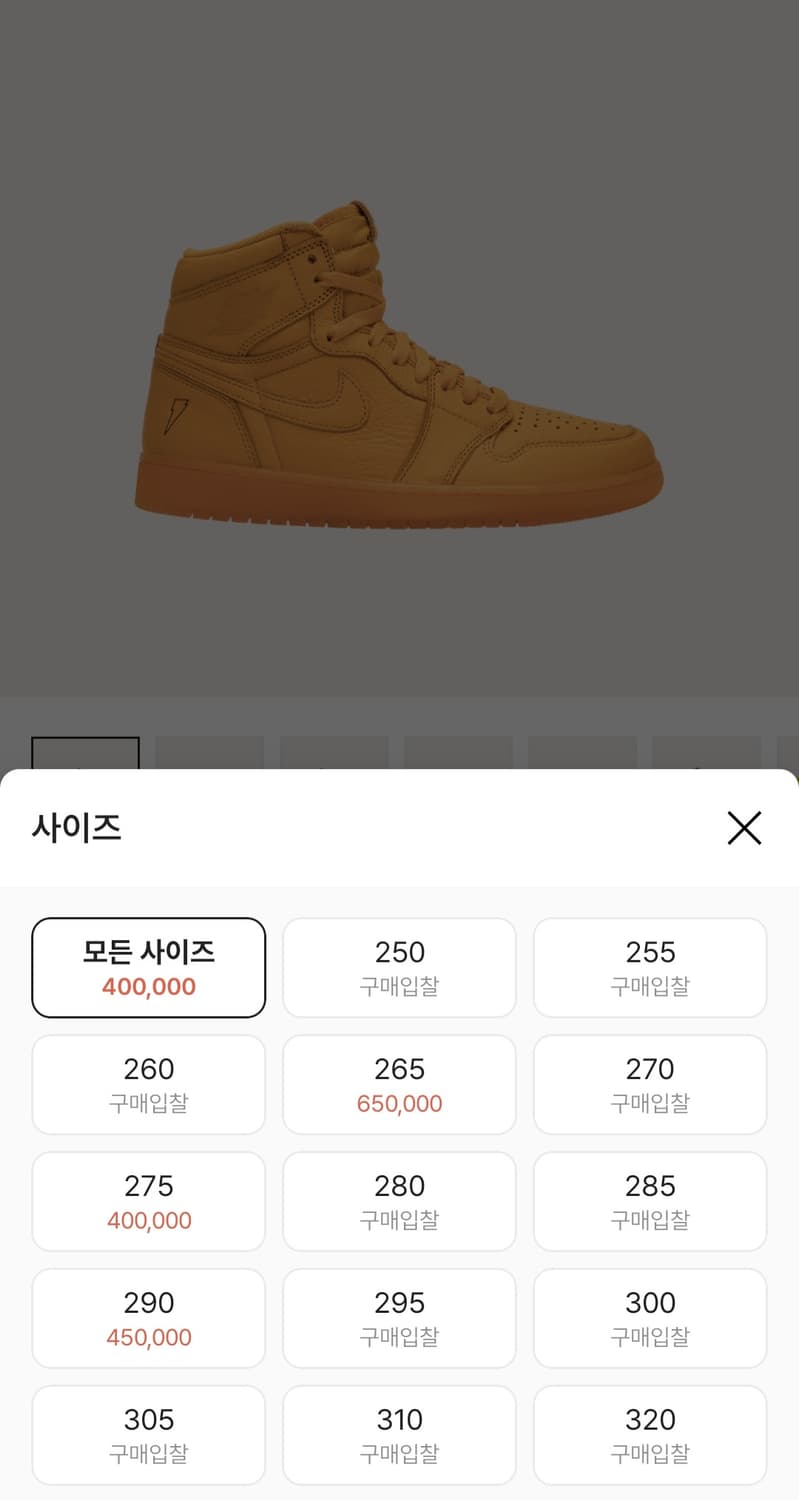The image size is (799, 1500).
Task: Select size 295 for purchase bid
Action: click(x=399, y=1318)
